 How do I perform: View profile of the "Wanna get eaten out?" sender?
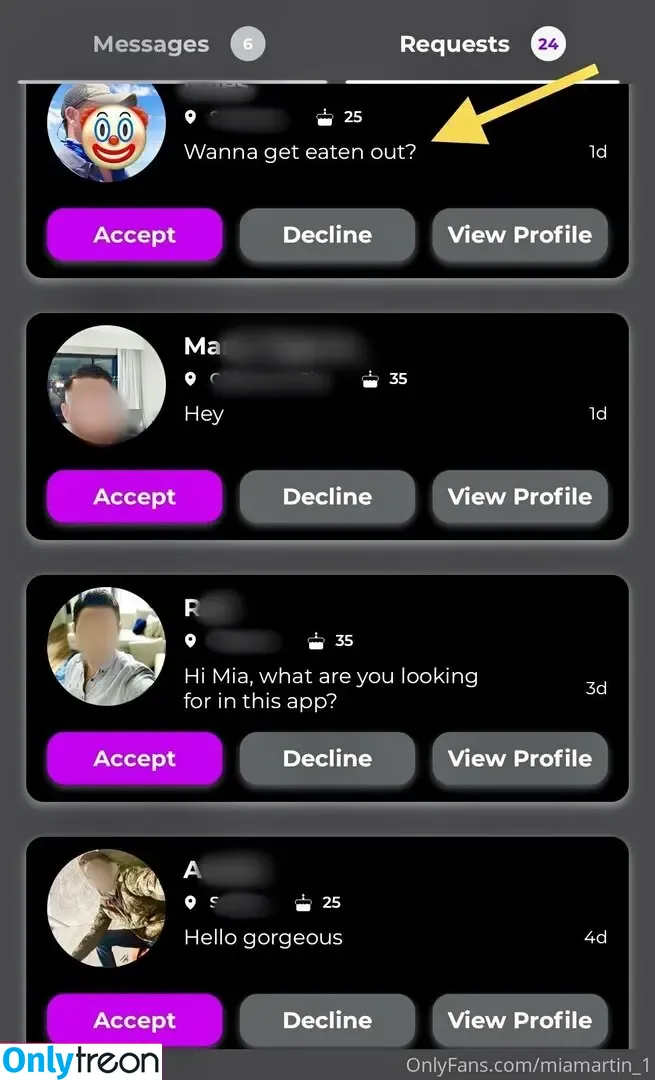click(519, 235)
